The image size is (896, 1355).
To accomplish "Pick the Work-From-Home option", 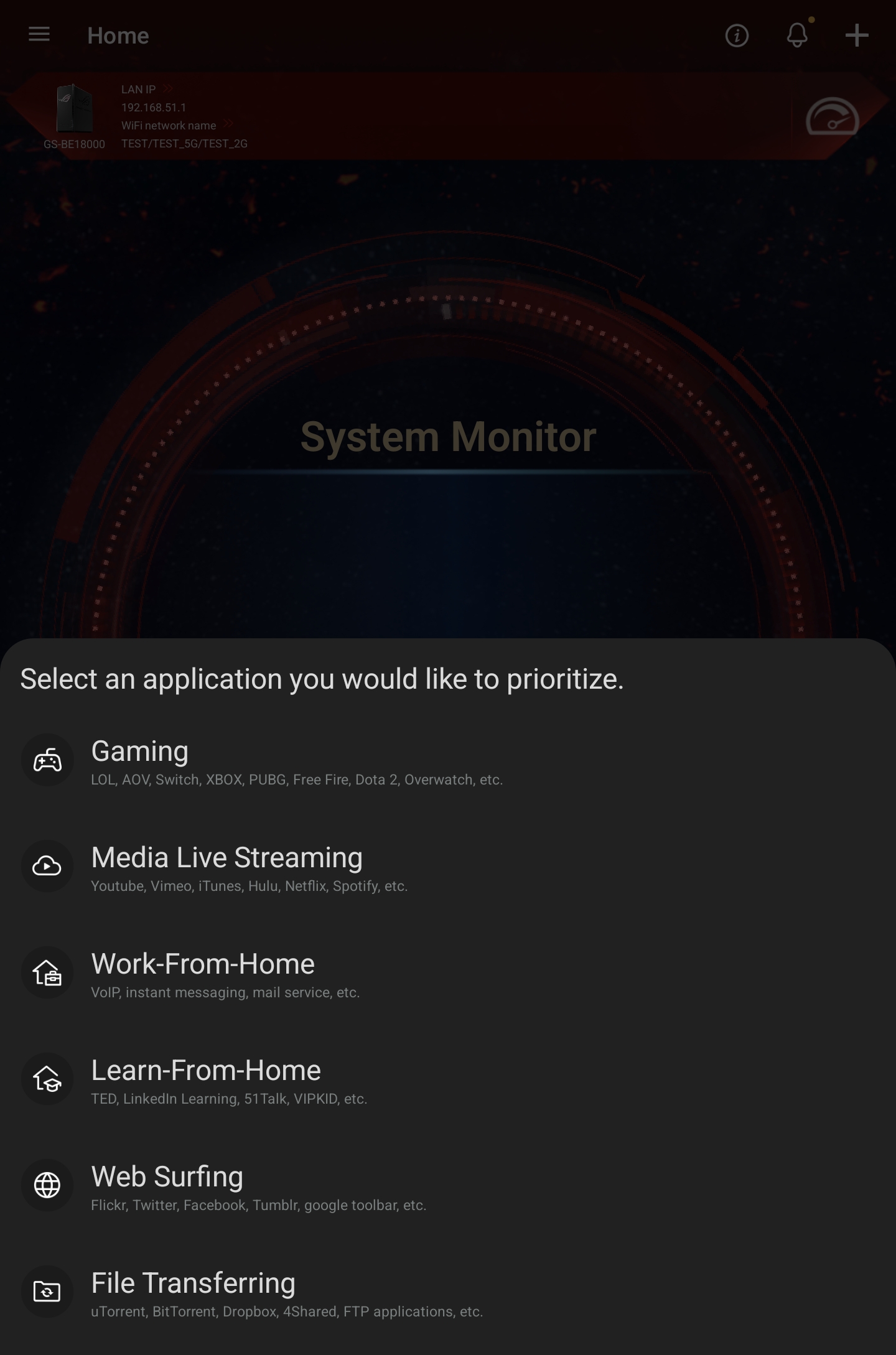I will pos(203,973).
